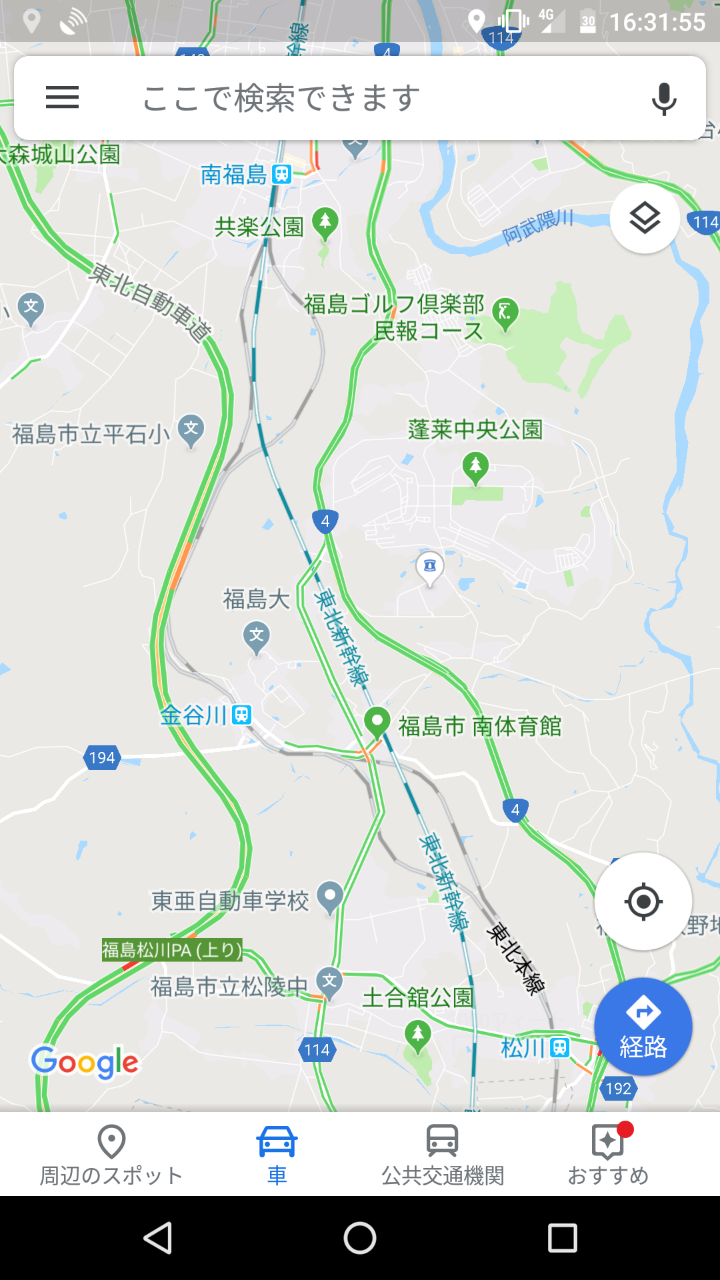Go back with the system back button
Image resolution: width=720 pixels, height=1280 pixels.
157,1238
